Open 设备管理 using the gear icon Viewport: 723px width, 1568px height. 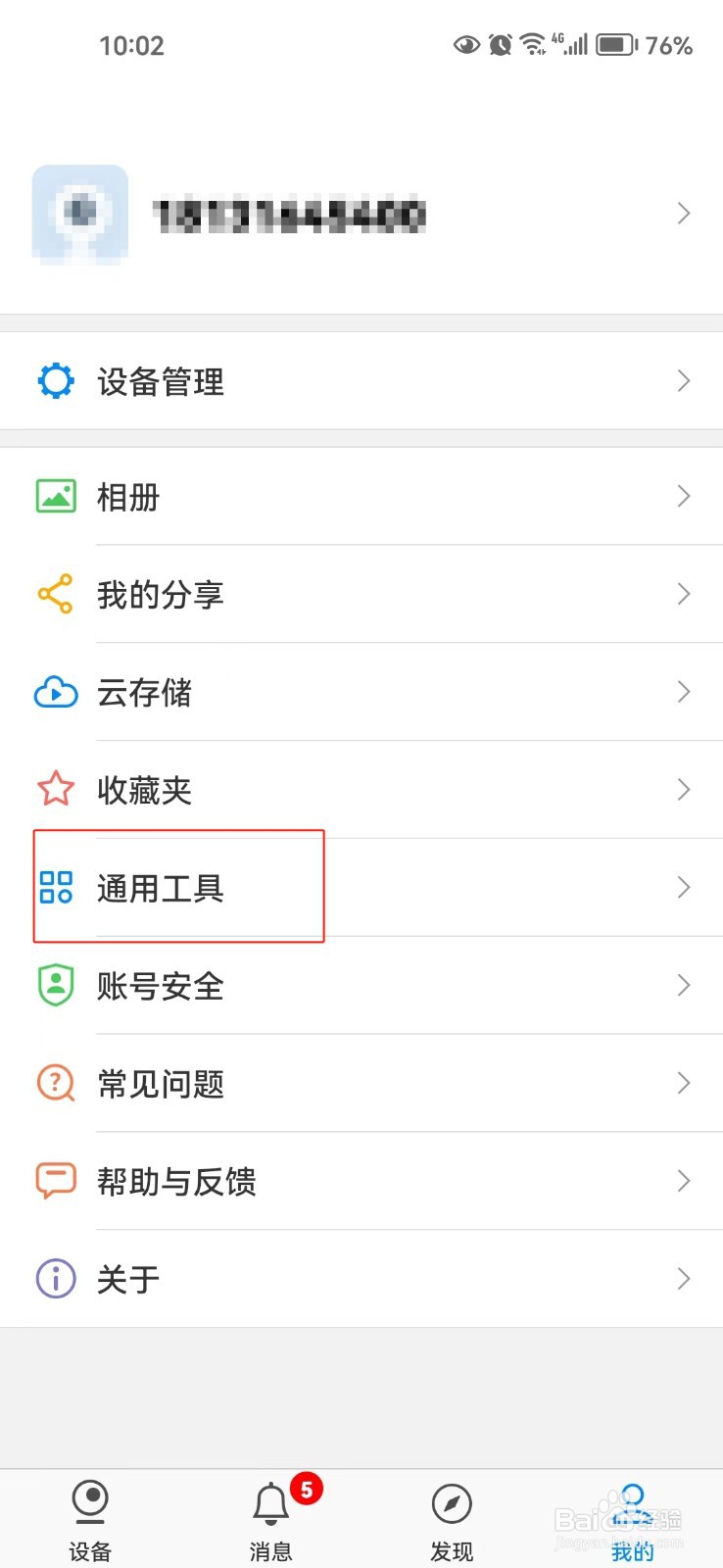[x=56, y=382]
